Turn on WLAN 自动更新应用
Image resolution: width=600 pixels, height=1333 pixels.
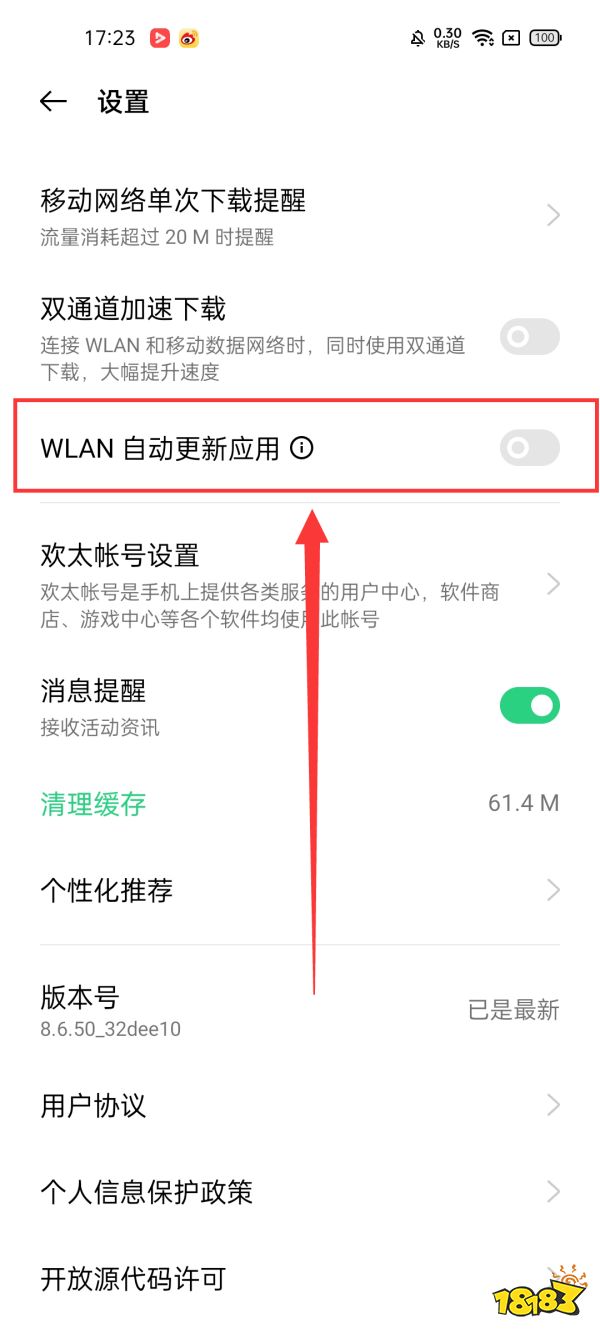tap(529, 448)
